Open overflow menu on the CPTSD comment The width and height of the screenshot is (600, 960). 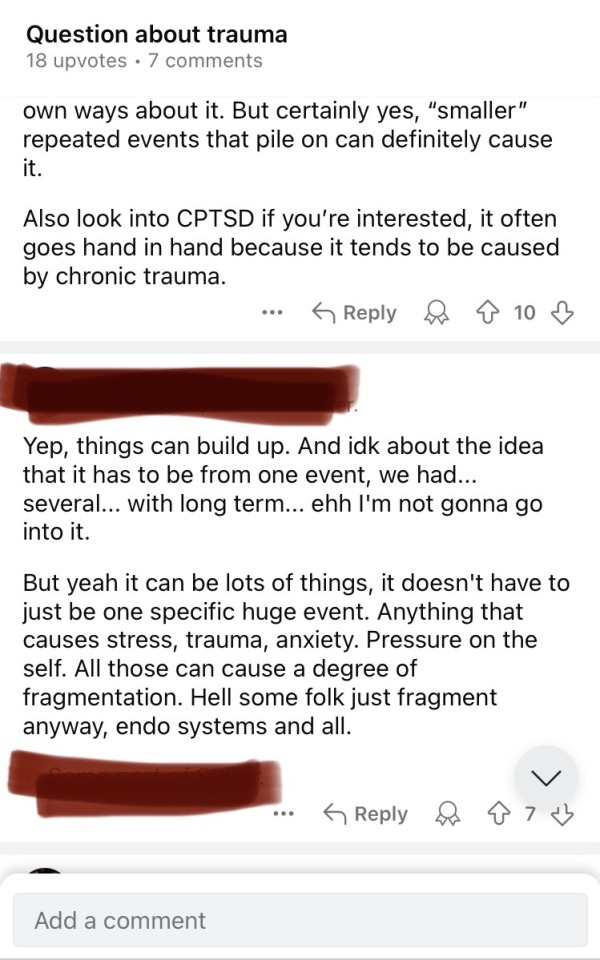point(271,313)
